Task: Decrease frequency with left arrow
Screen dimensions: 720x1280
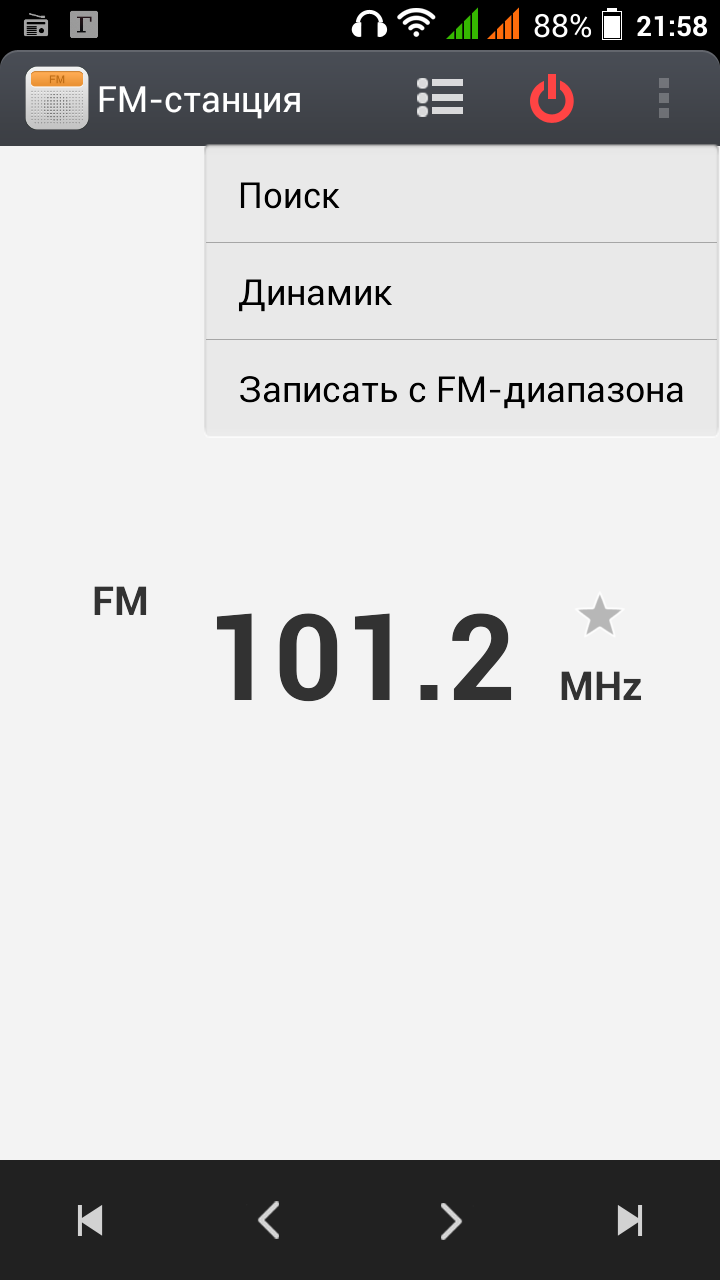Action: pyautogui.click(x=269, y=1220)
